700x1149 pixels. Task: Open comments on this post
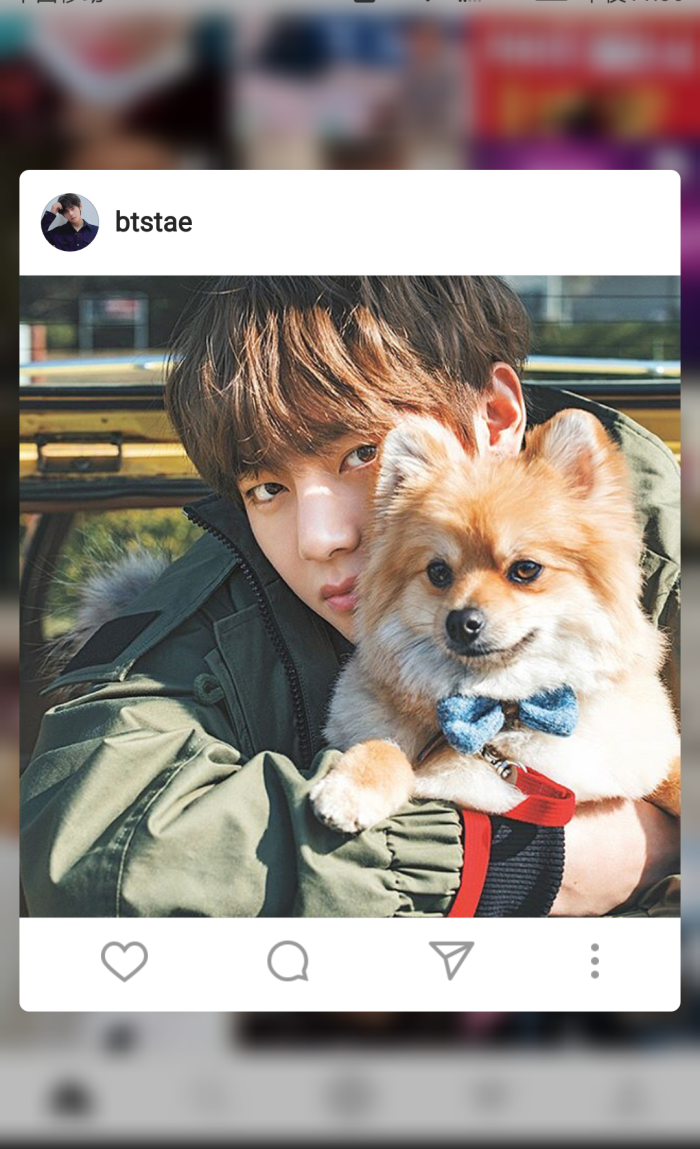pos(288,961)
